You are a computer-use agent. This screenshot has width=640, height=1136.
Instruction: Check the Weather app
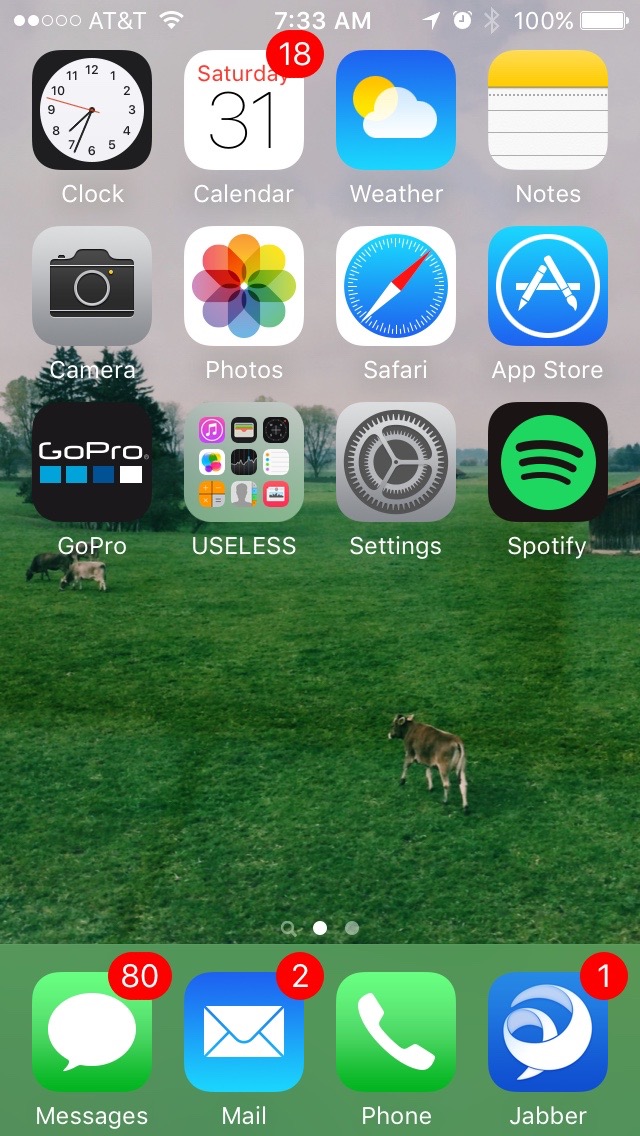point(396,110)
